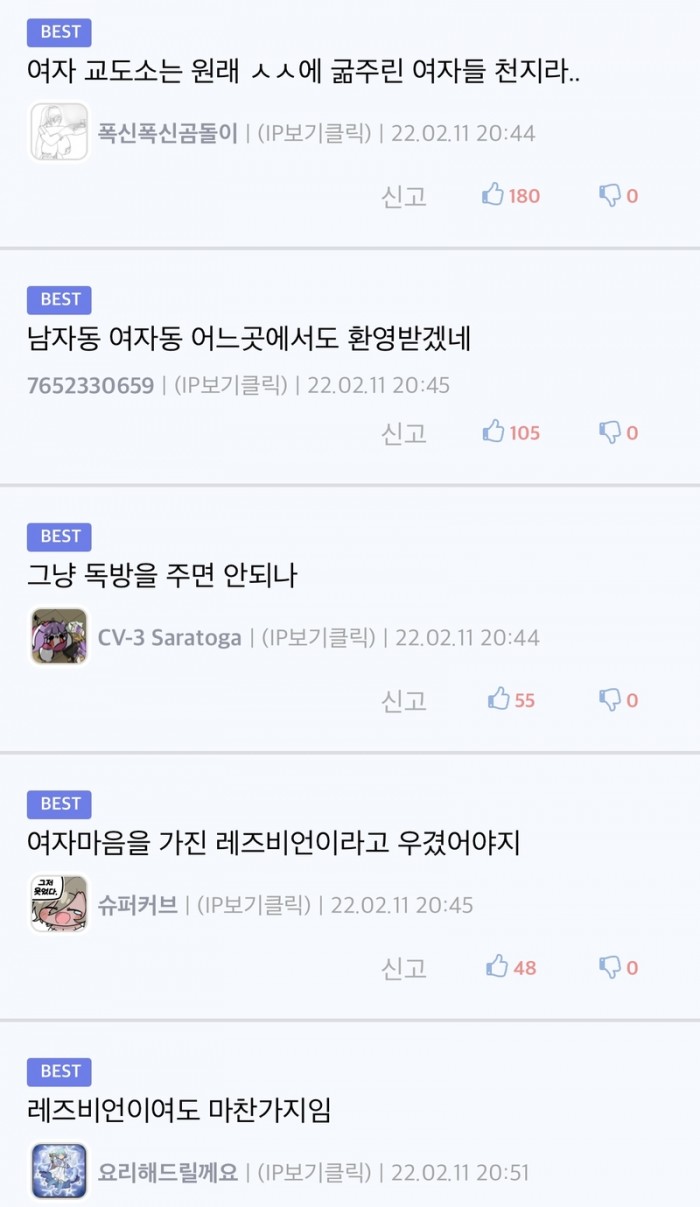Tap 신고 on 7652330659's comment
The image size is (700, 1207).
[404, 433]
